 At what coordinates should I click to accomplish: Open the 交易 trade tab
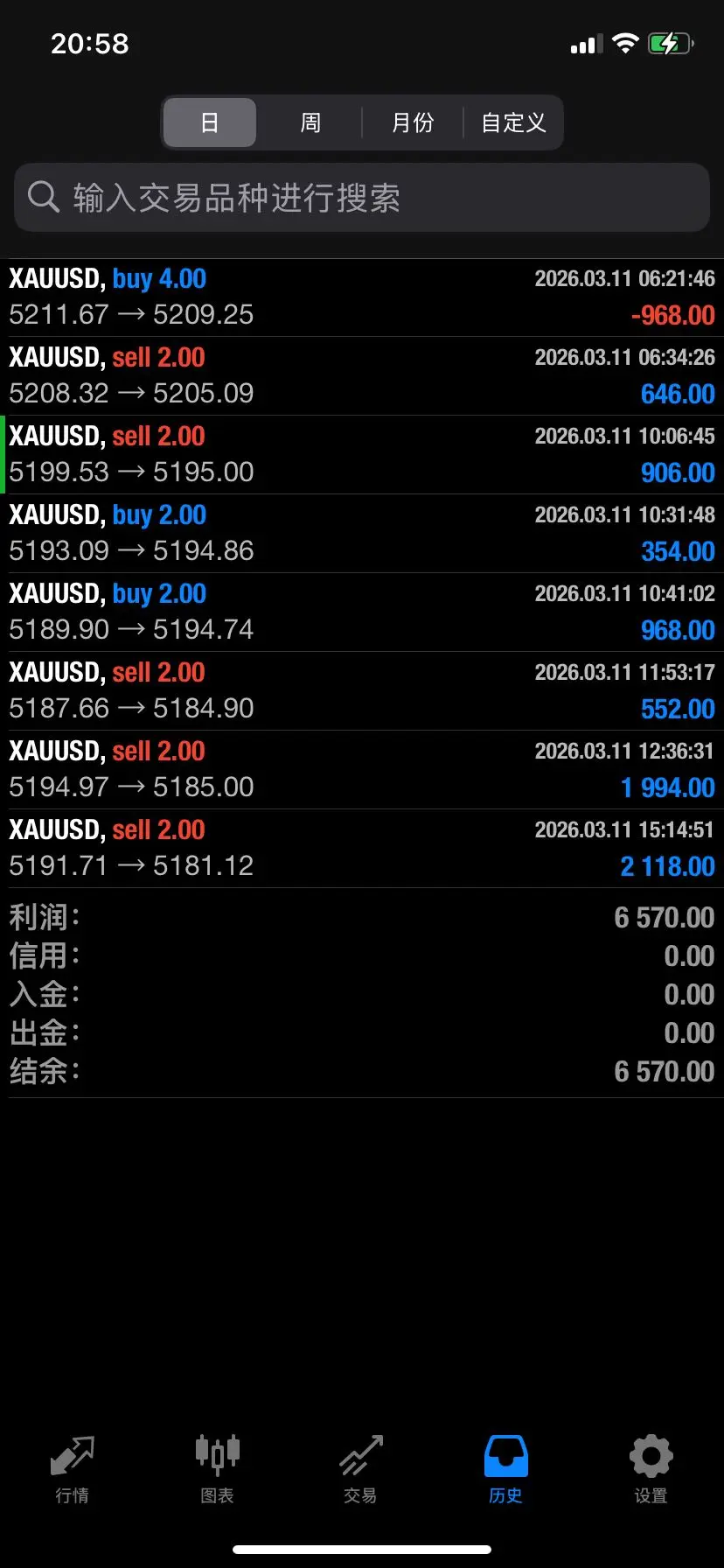(361, 1469)
